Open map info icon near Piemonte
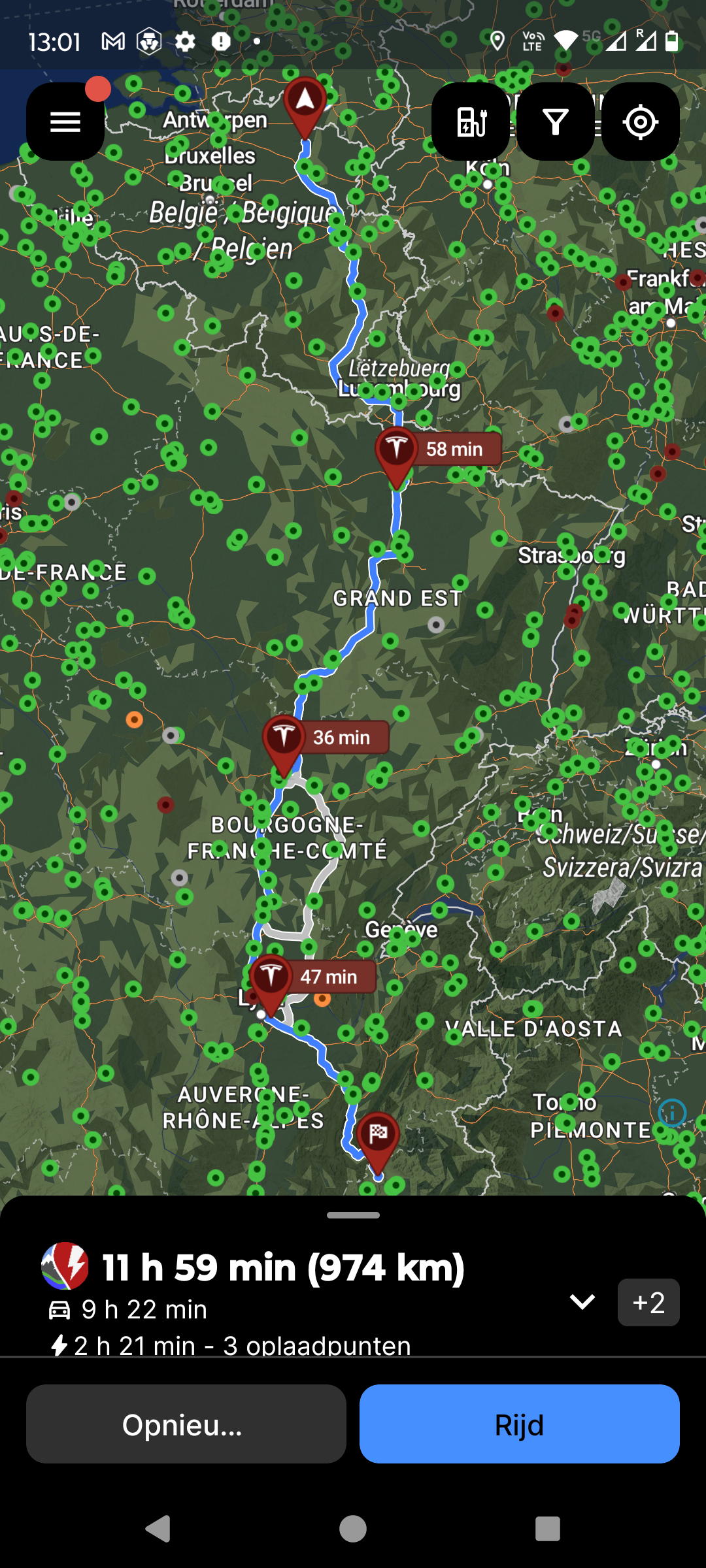The height and width of the screenshot is (1568, 706). point(672,1113)
